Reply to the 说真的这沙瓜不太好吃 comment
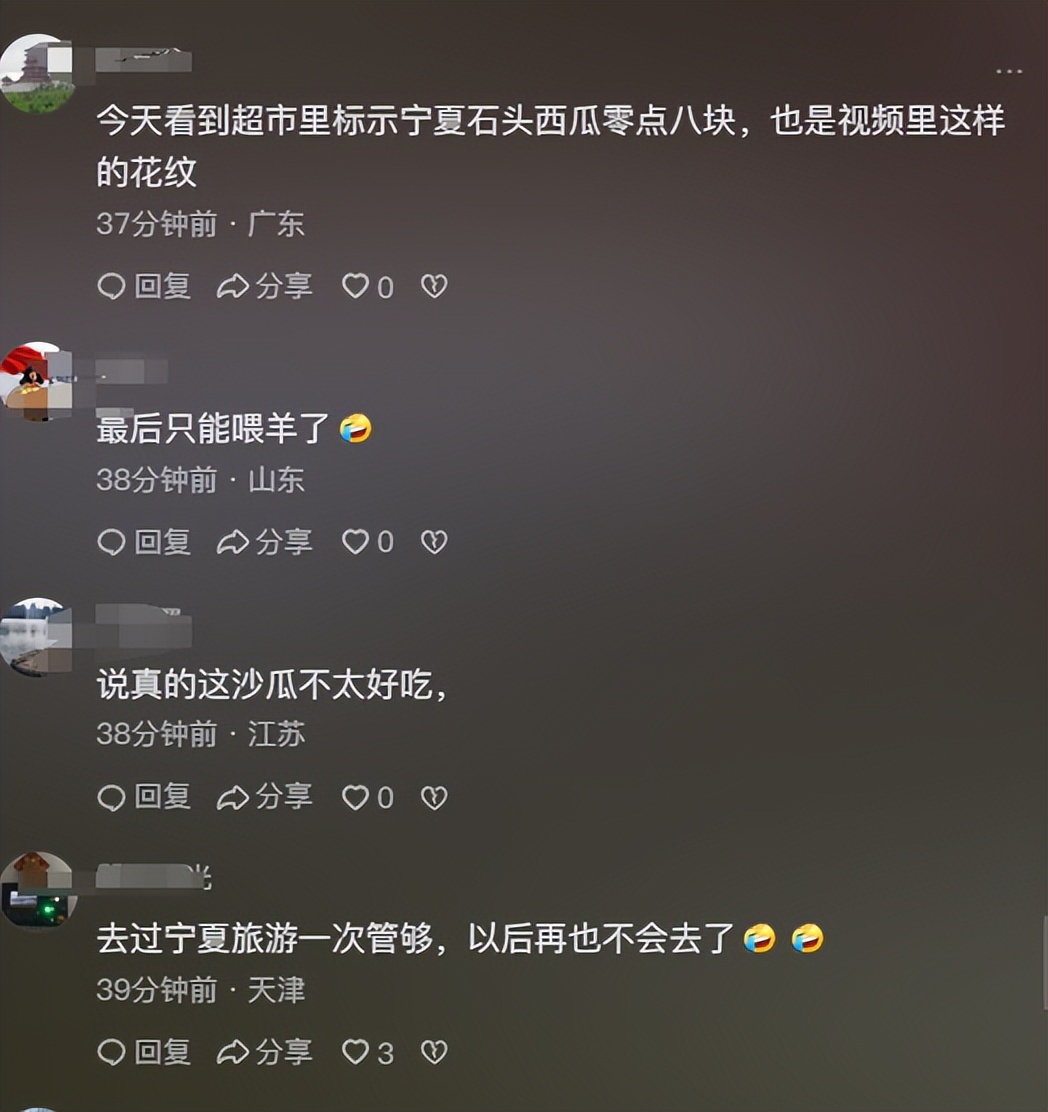The image size is (1048, 1112). point(144,797)
